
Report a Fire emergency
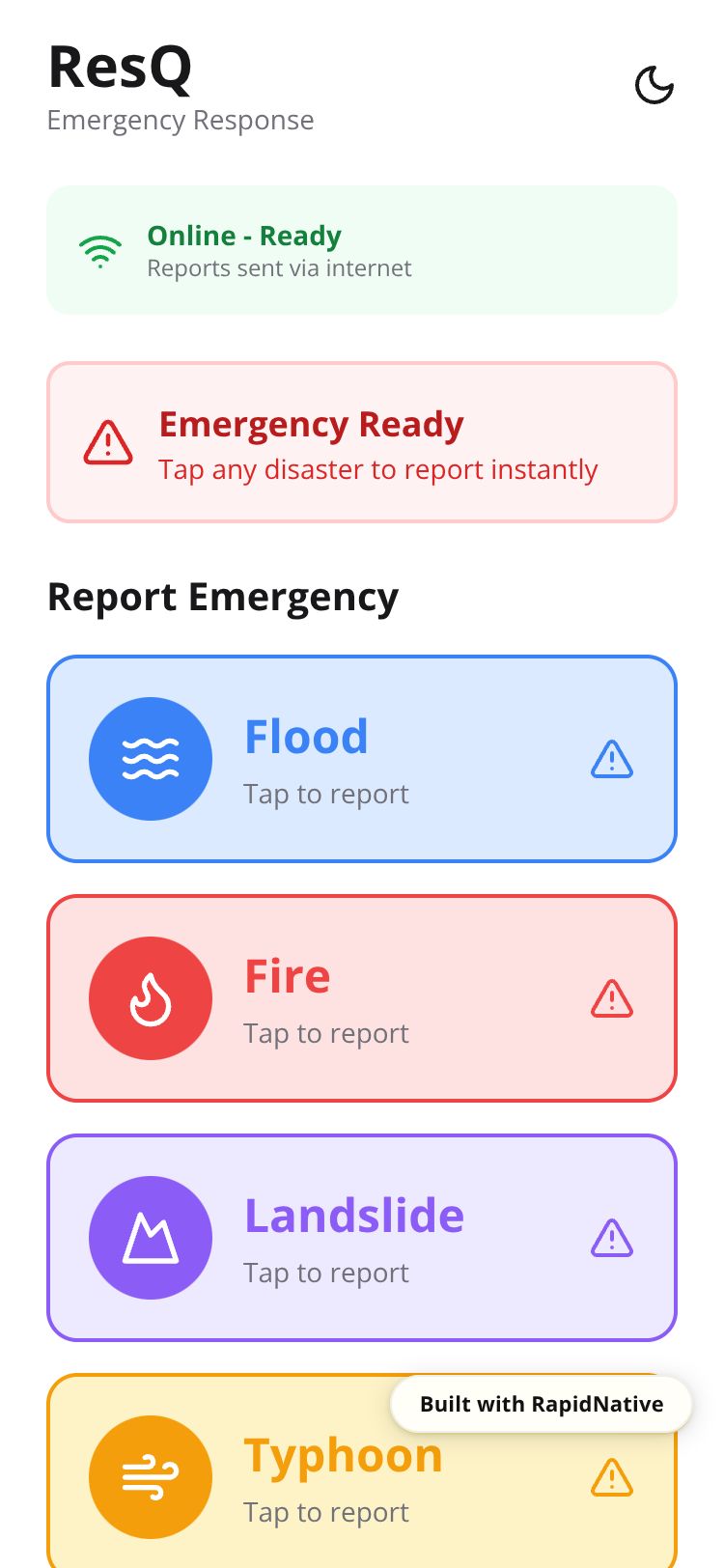coord(361,998)
